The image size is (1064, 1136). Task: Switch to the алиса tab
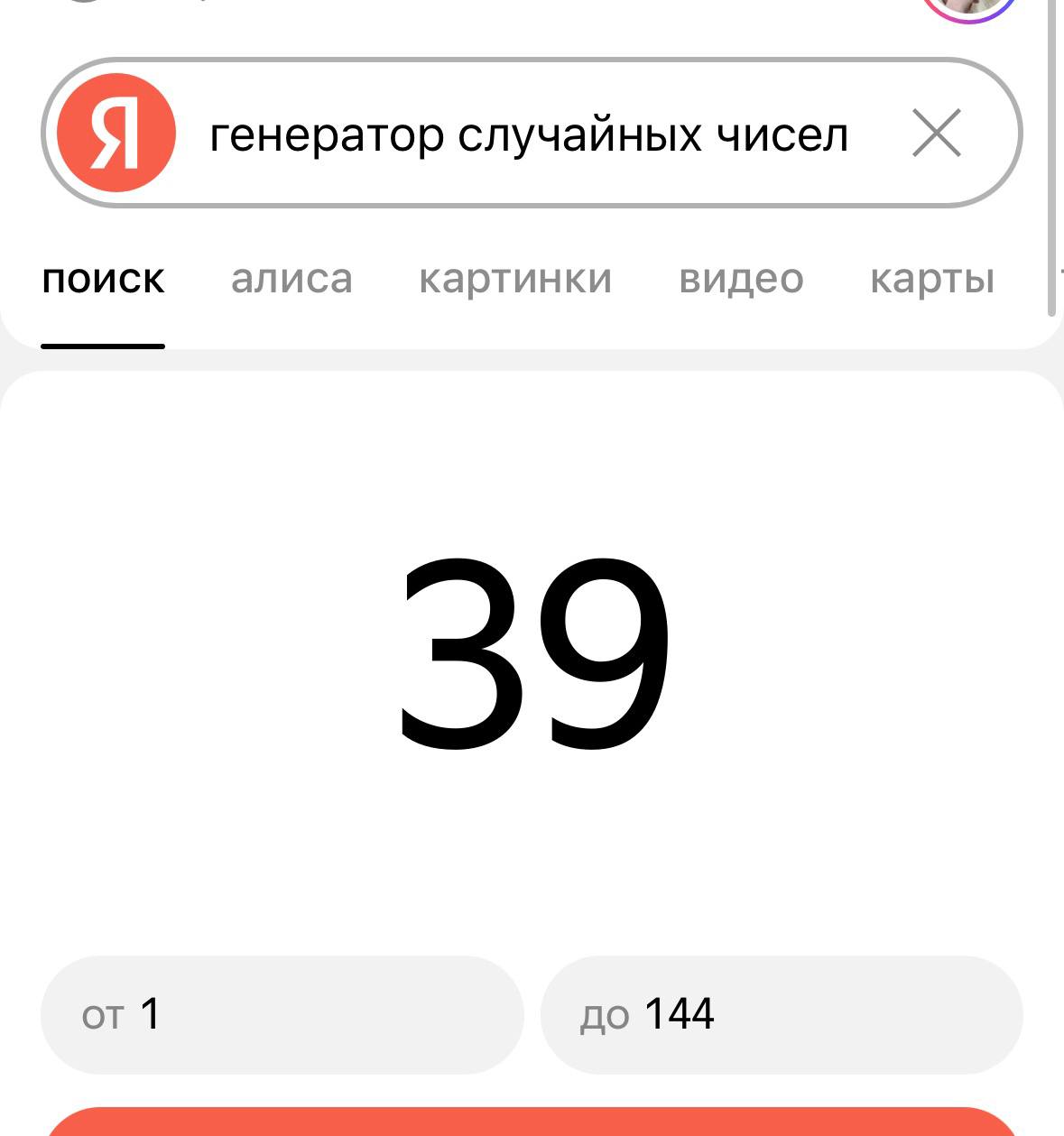(291, 280)
